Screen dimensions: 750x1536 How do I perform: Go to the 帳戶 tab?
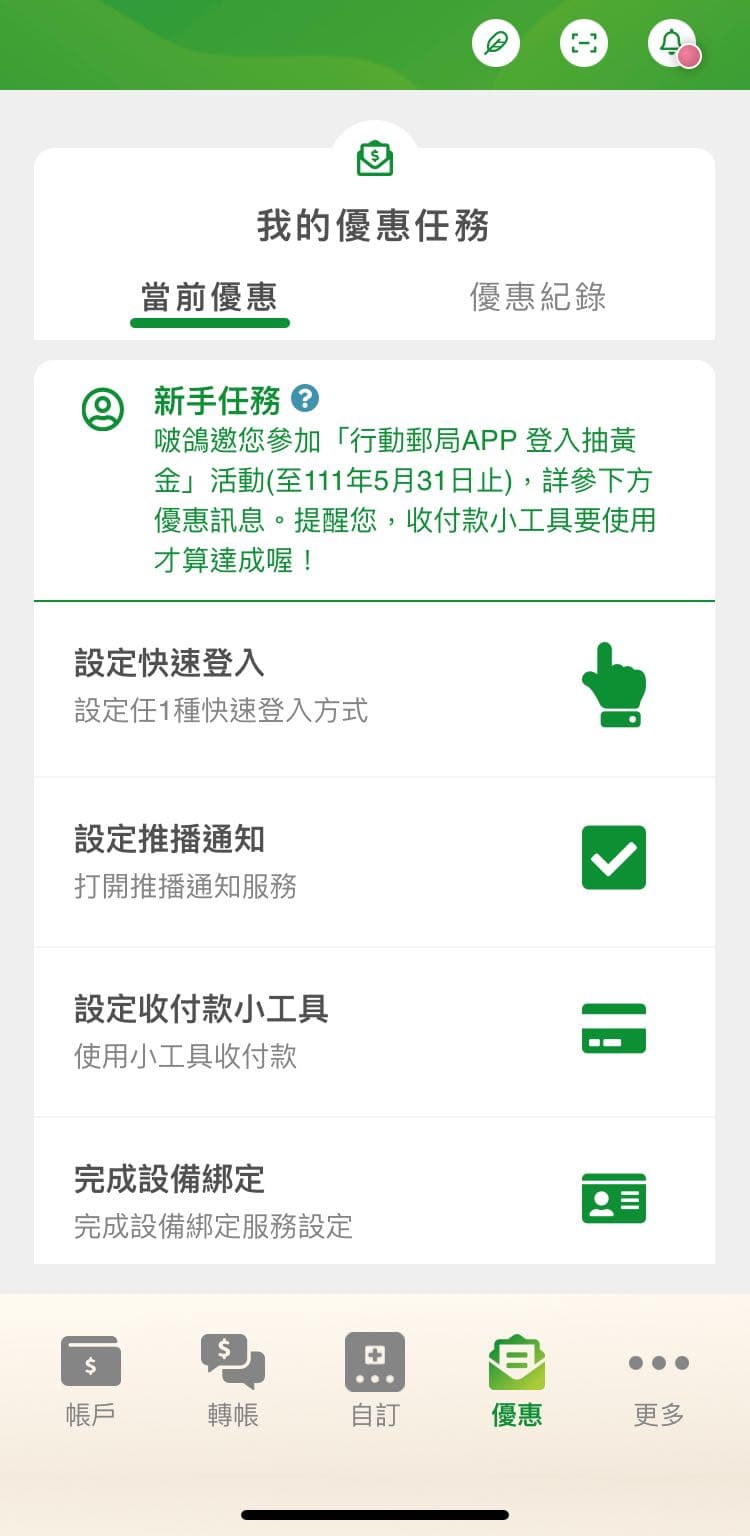click(x=90, y=1380)
